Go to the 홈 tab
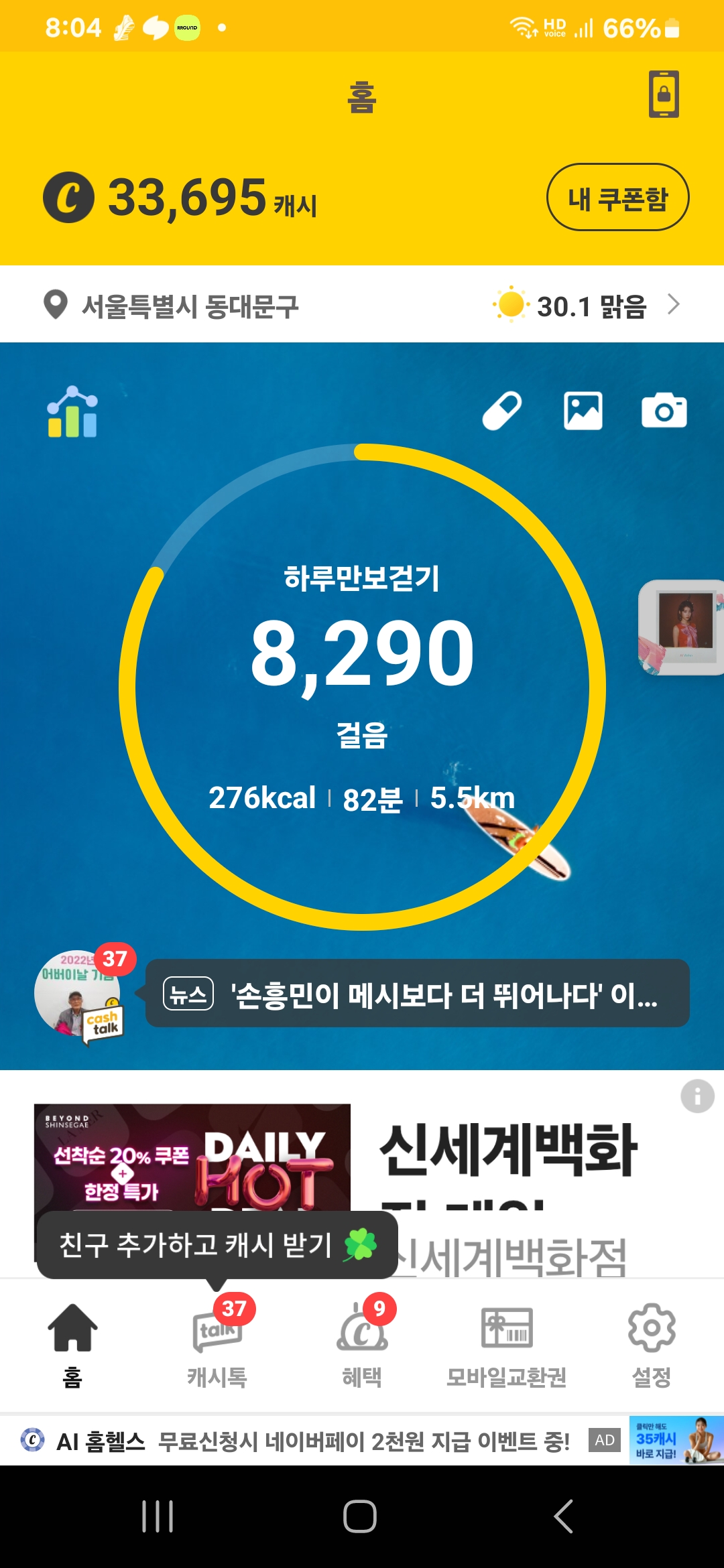724x1568 pixels. 72,1344
